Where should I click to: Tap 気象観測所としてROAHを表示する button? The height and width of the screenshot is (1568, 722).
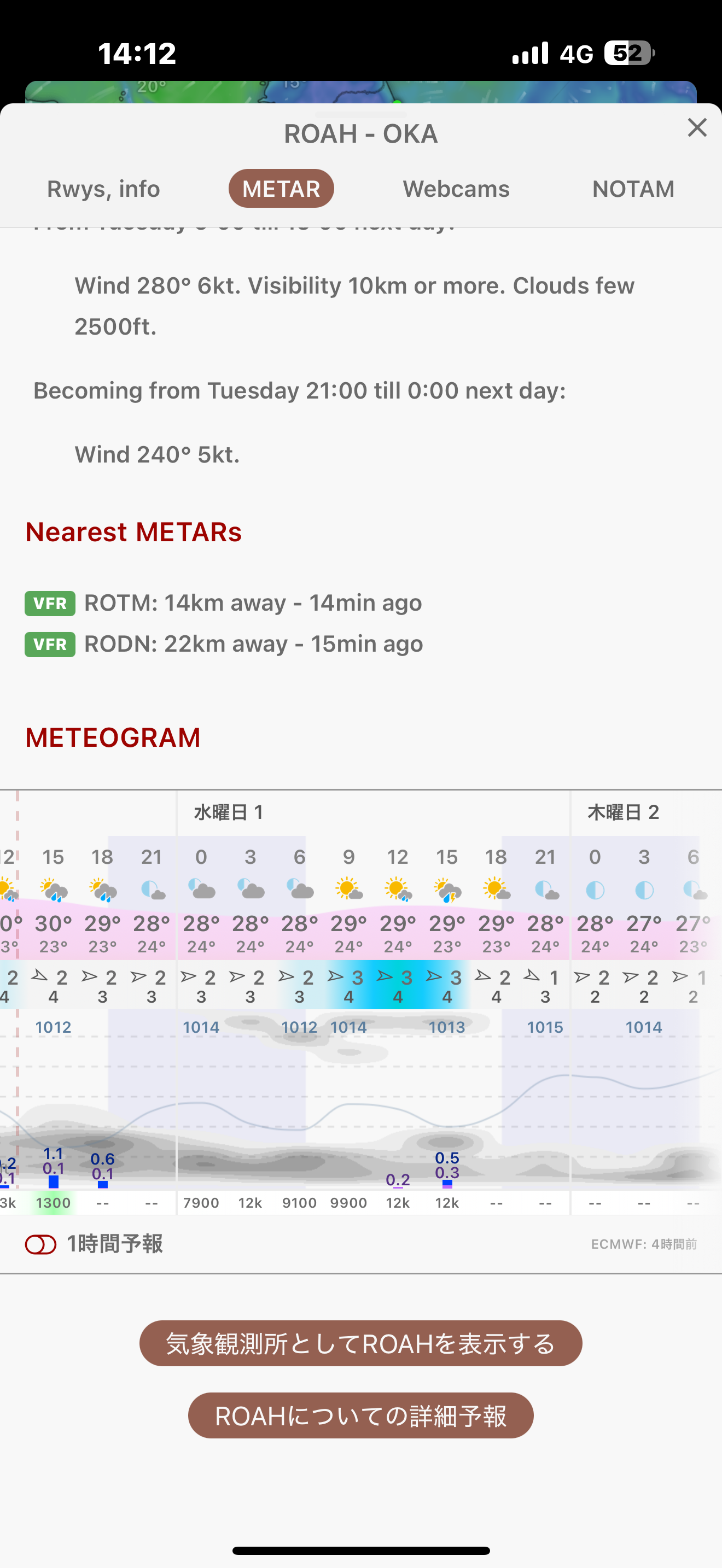tap(360, 1343)
